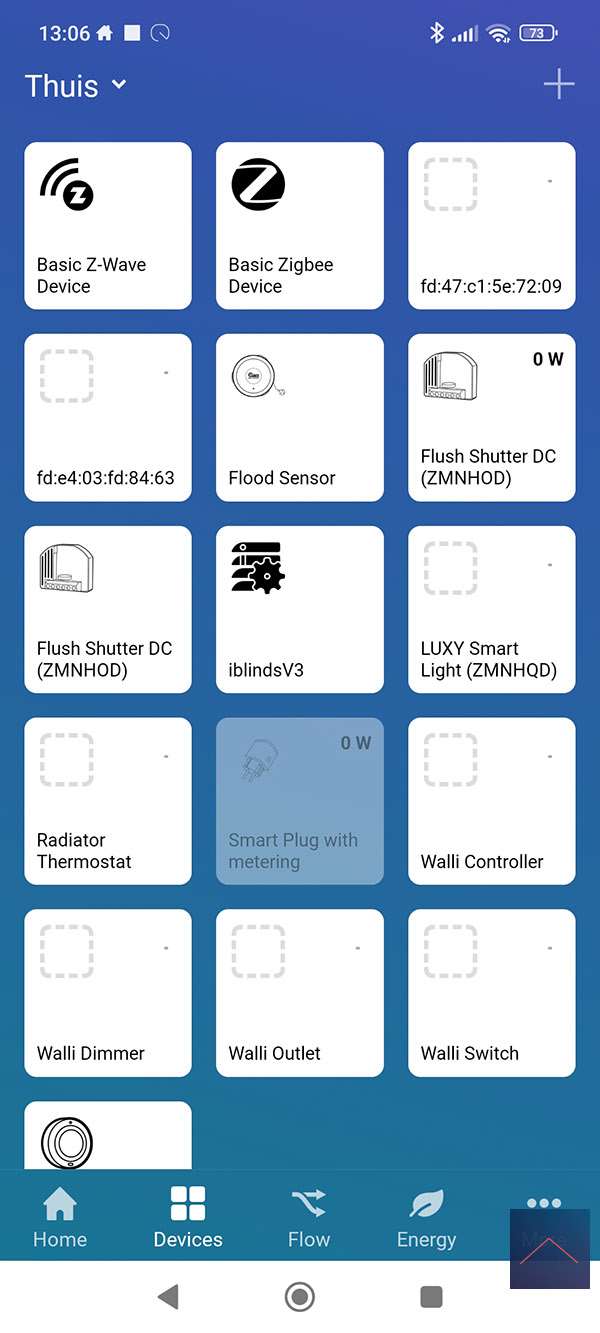Select the fd:e4:03:fd:84:63 device tile
This screenshot has height=1333, width=600.
point(108,418)
